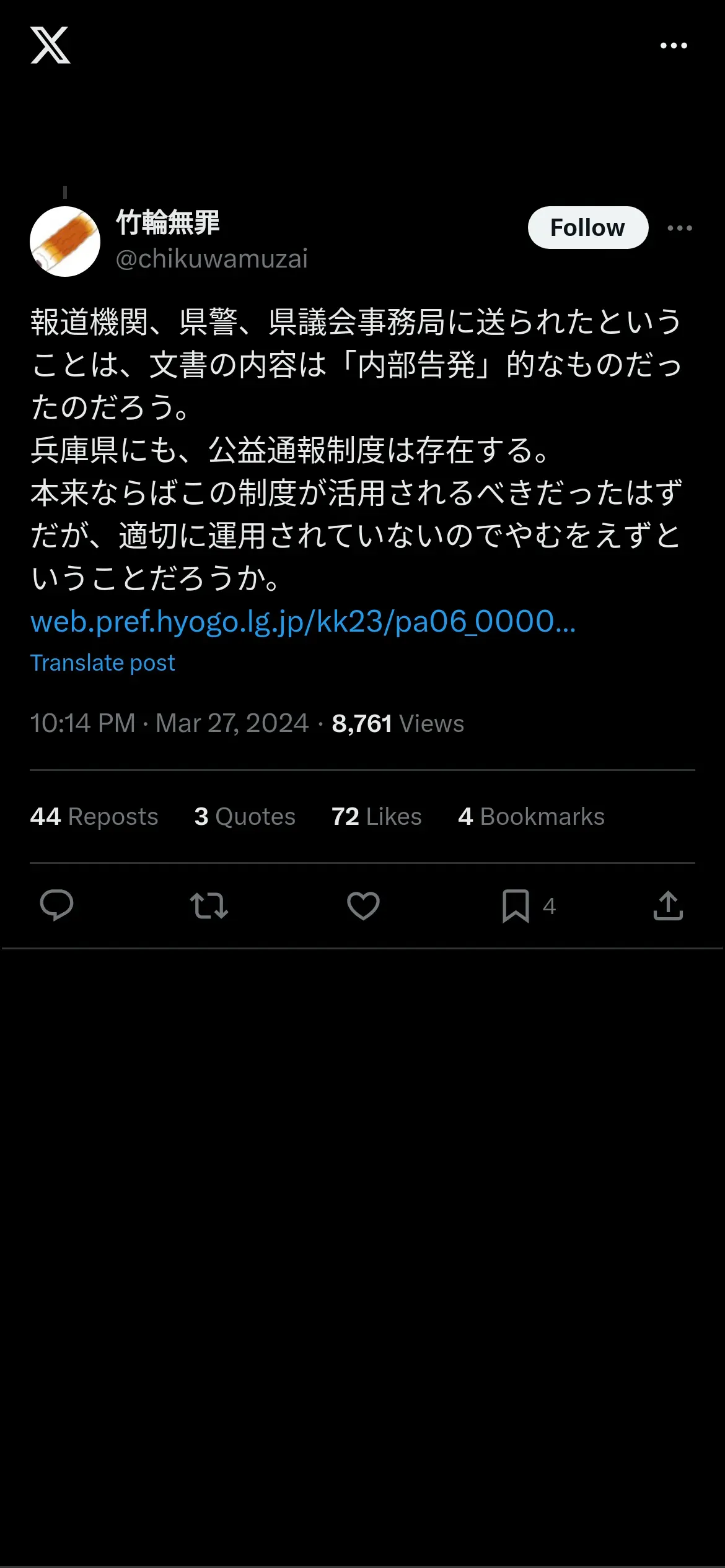Viewport: 725px width, 1568px height.
Task: Open the 竹輪無罪 profile picture
Action: 65,242
